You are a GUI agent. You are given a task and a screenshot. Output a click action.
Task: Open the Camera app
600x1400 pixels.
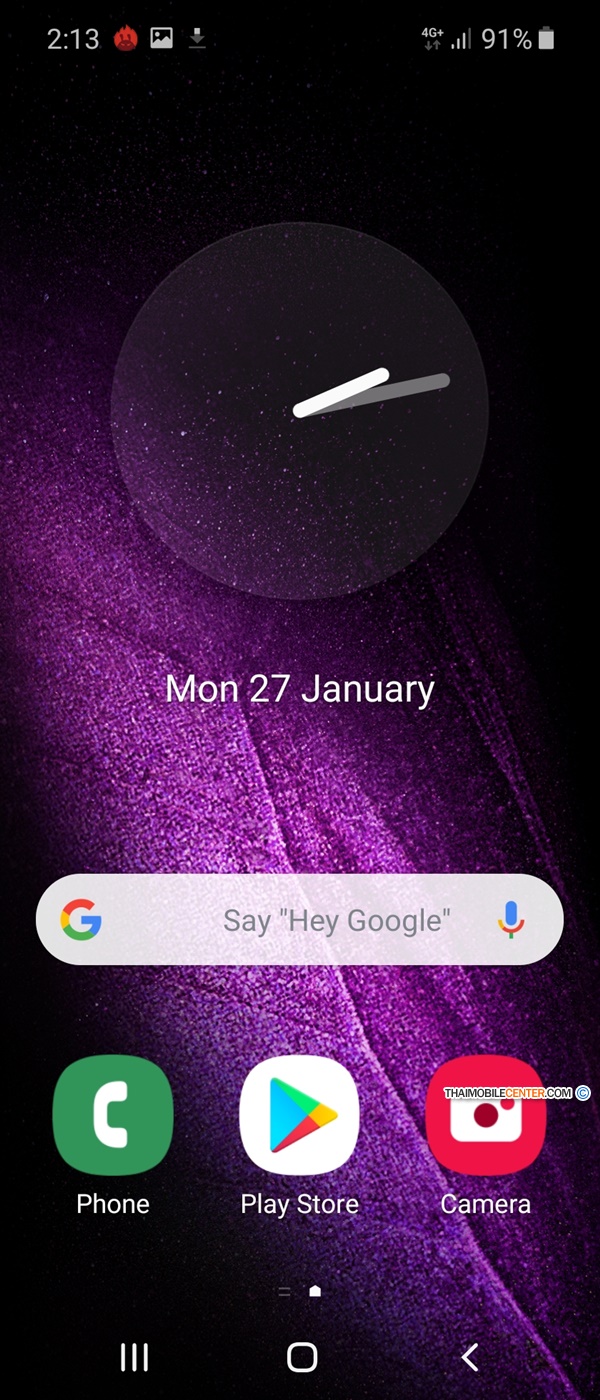486,1115
